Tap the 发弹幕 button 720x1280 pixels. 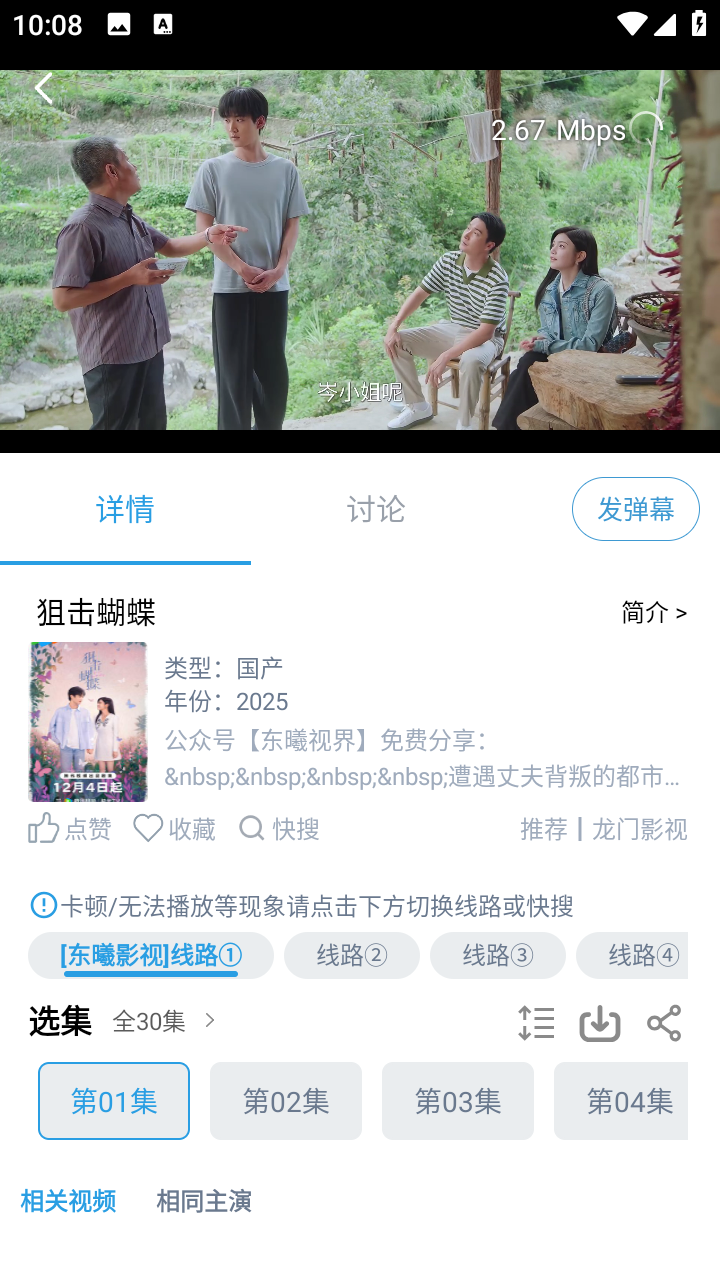coord(635,509)
